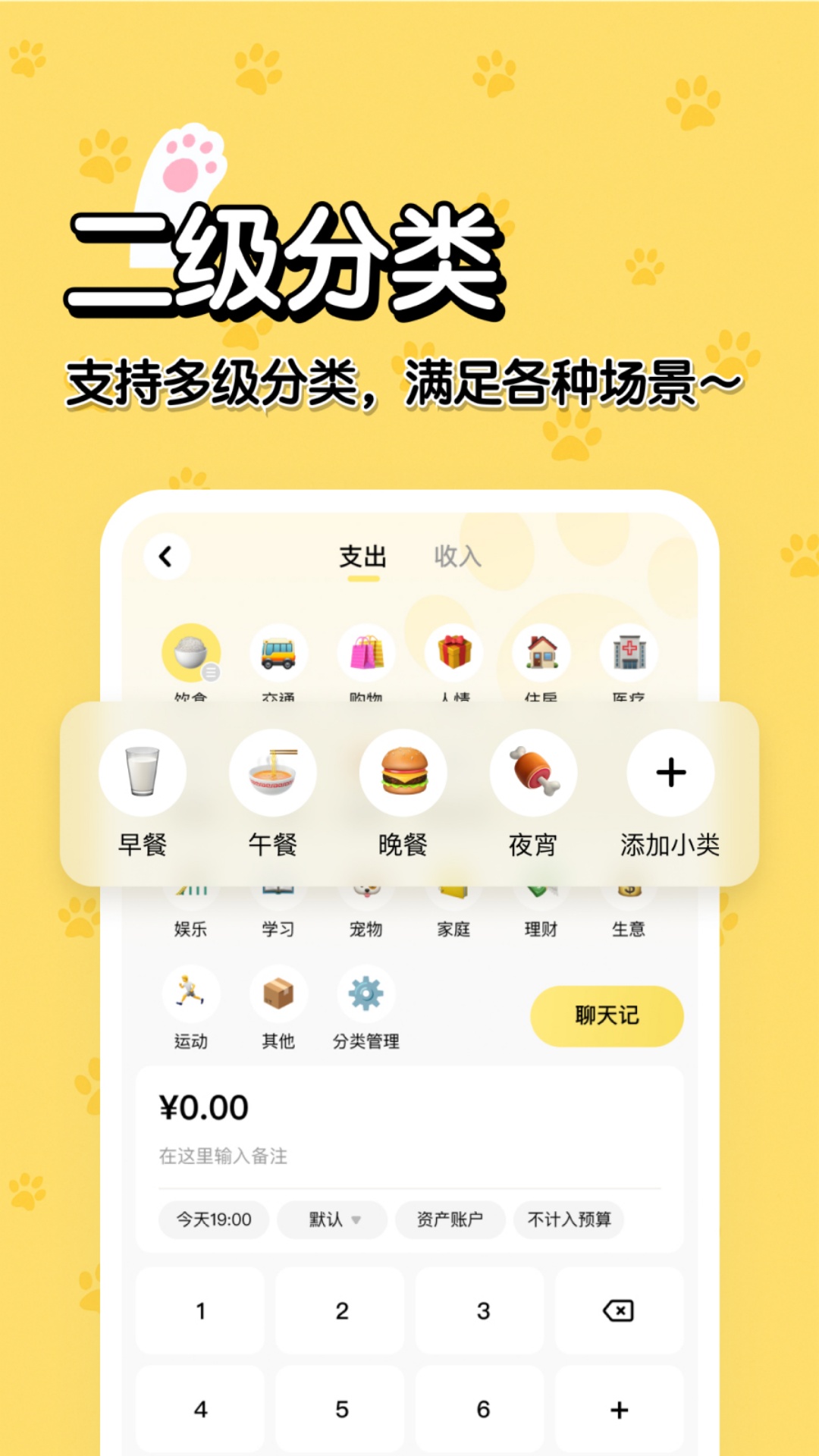
Task: Click 添加小类 to add a subcategory
Action: click(x=667, y=772)
